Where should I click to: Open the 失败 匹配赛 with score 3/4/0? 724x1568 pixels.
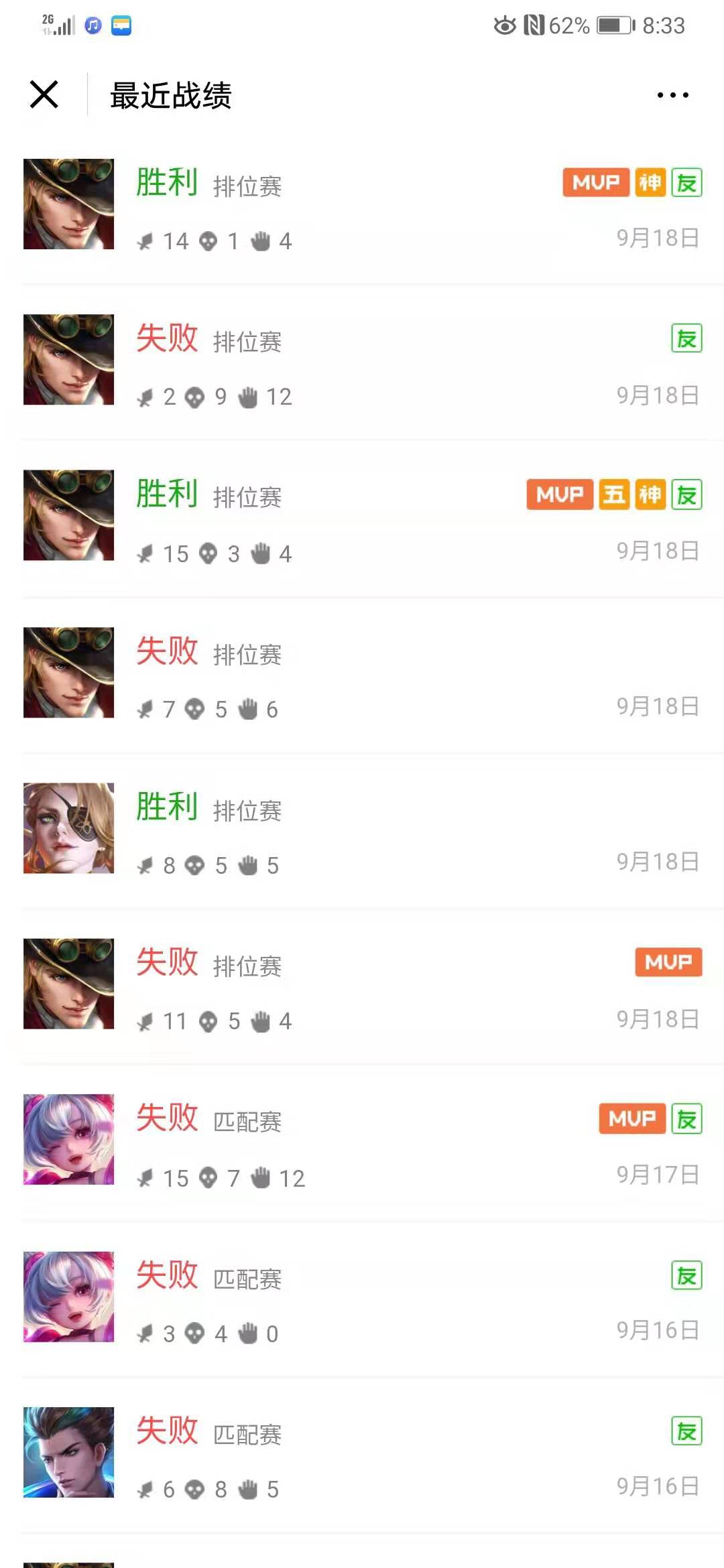click(362, 1298)
